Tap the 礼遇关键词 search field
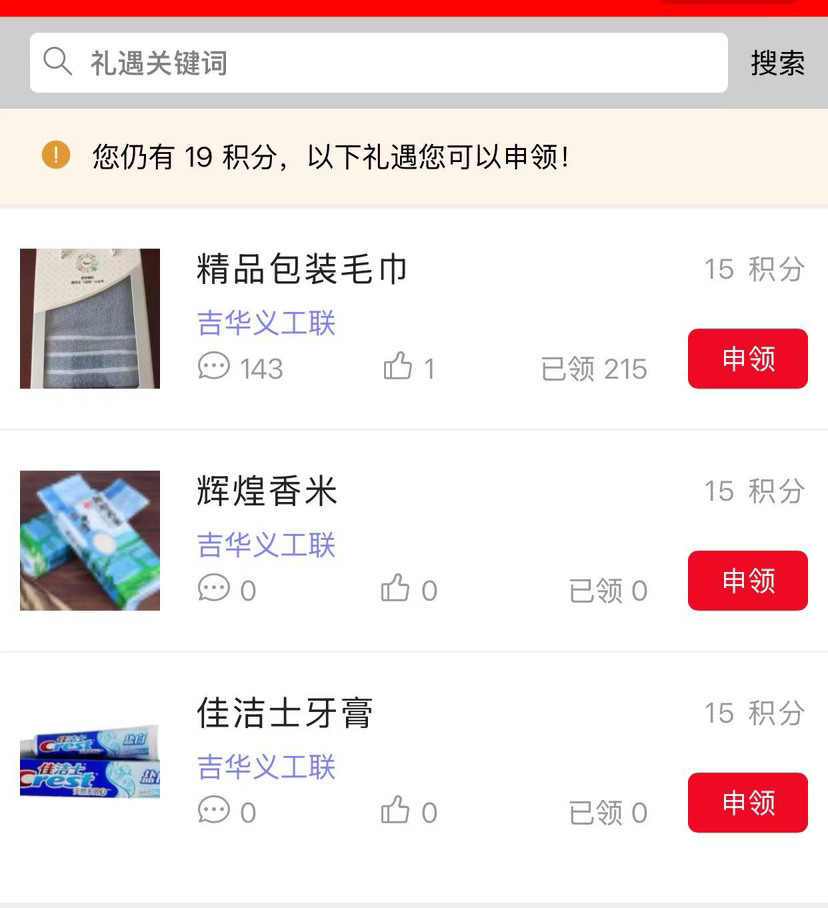828x908 pixels. tap(378, 63)
